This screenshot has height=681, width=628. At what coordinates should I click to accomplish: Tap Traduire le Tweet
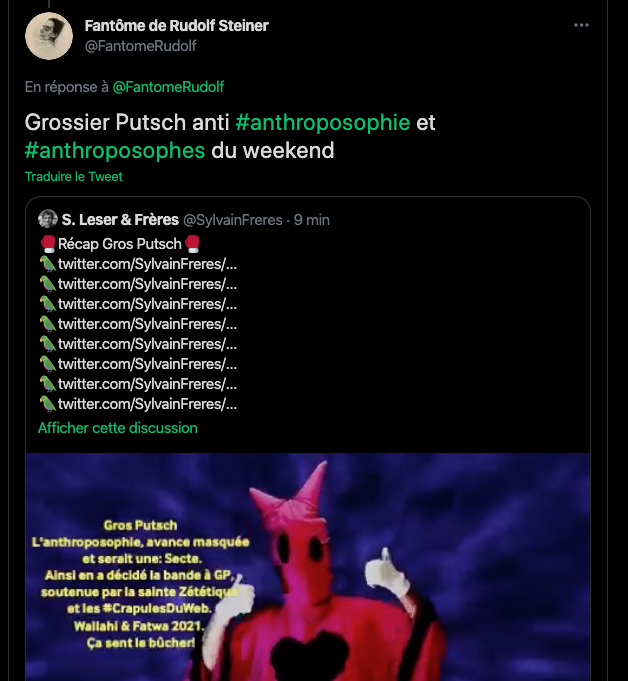[74, 177]
